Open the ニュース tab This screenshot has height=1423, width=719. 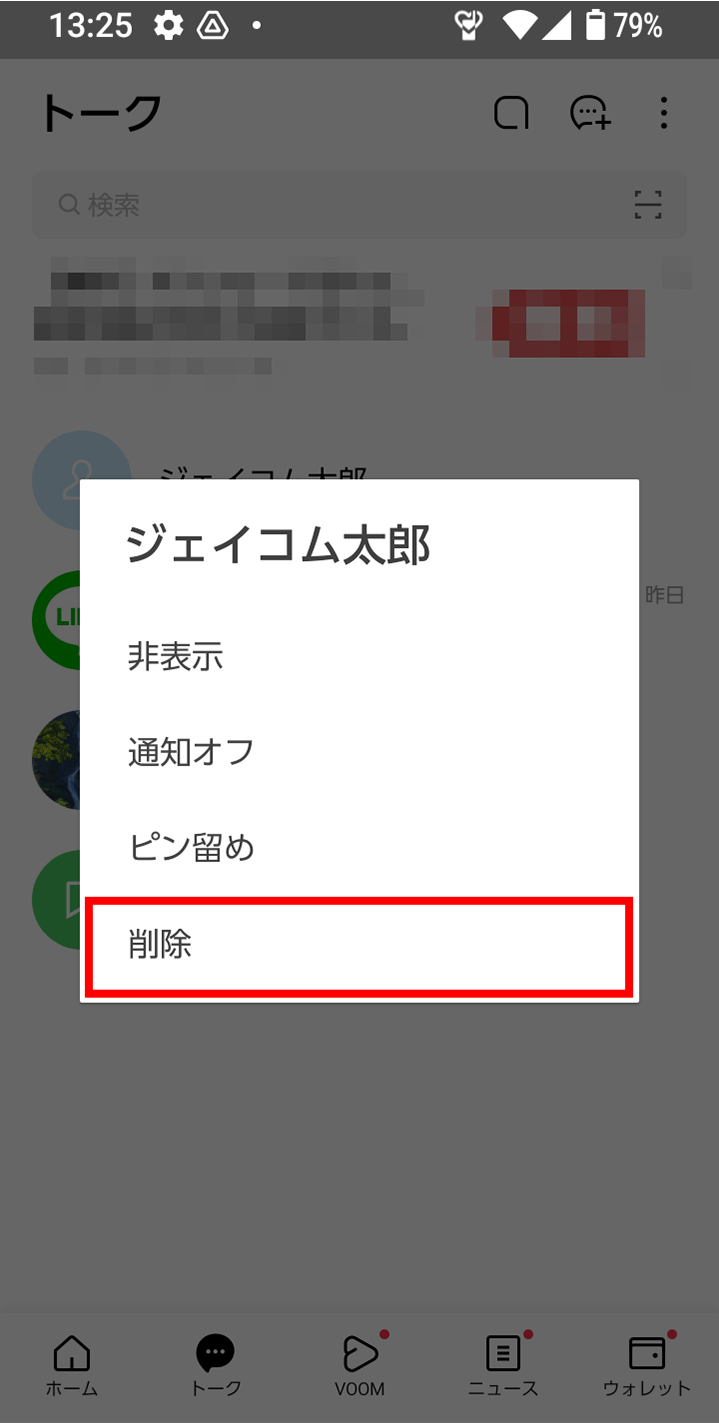pos(503,1366)
